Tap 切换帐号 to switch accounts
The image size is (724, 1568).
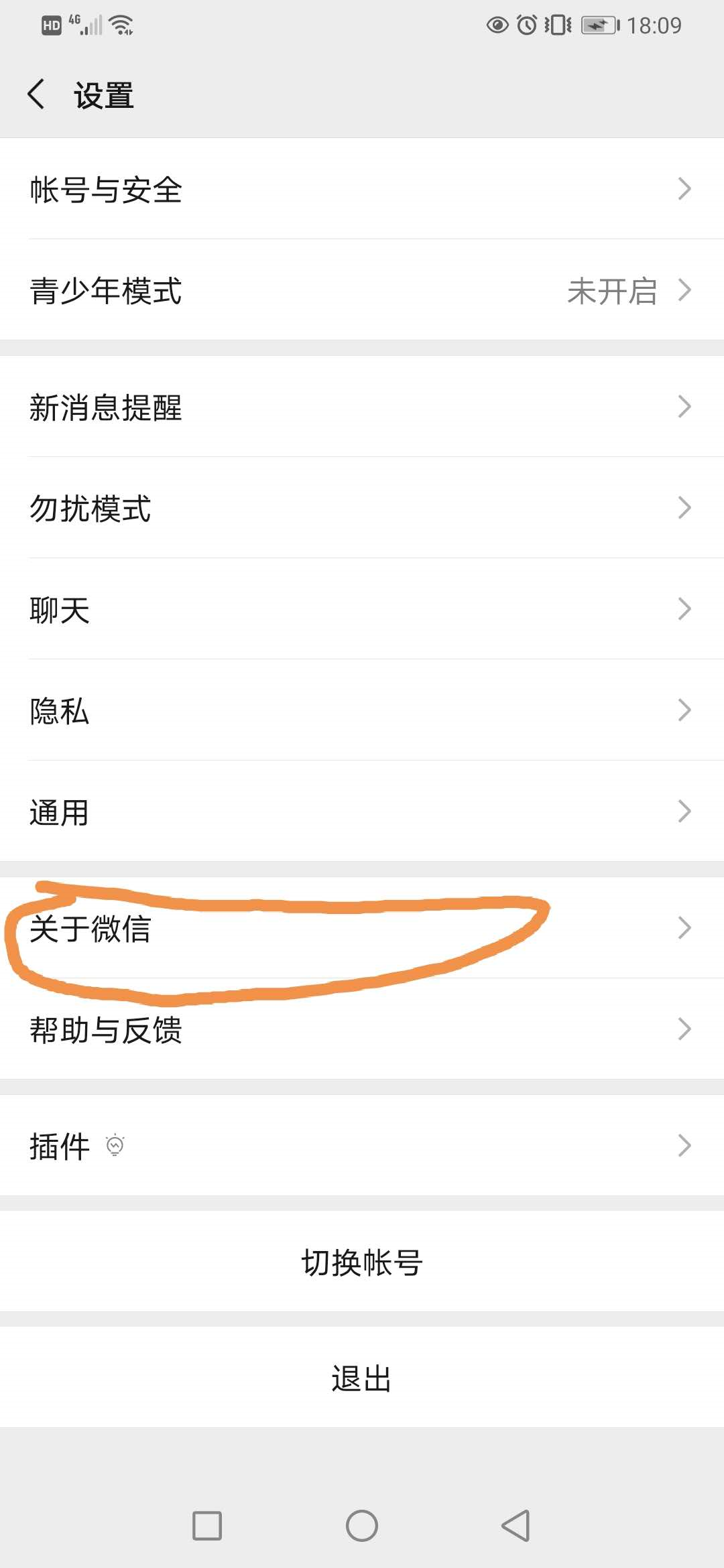(362, 1262)
